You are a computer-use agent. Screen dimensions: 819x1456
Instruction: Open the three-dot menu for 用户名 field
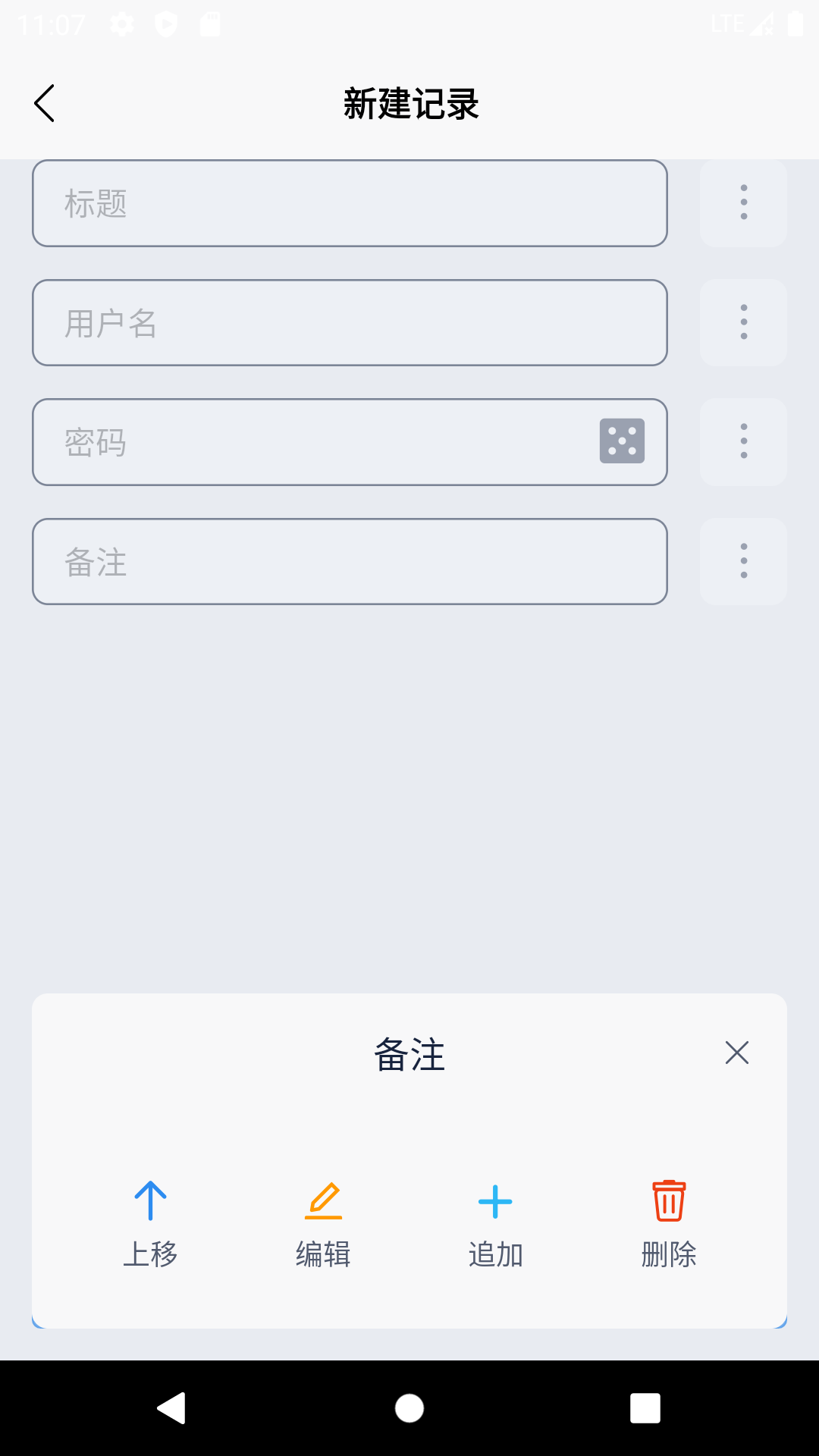click(742, 322)
